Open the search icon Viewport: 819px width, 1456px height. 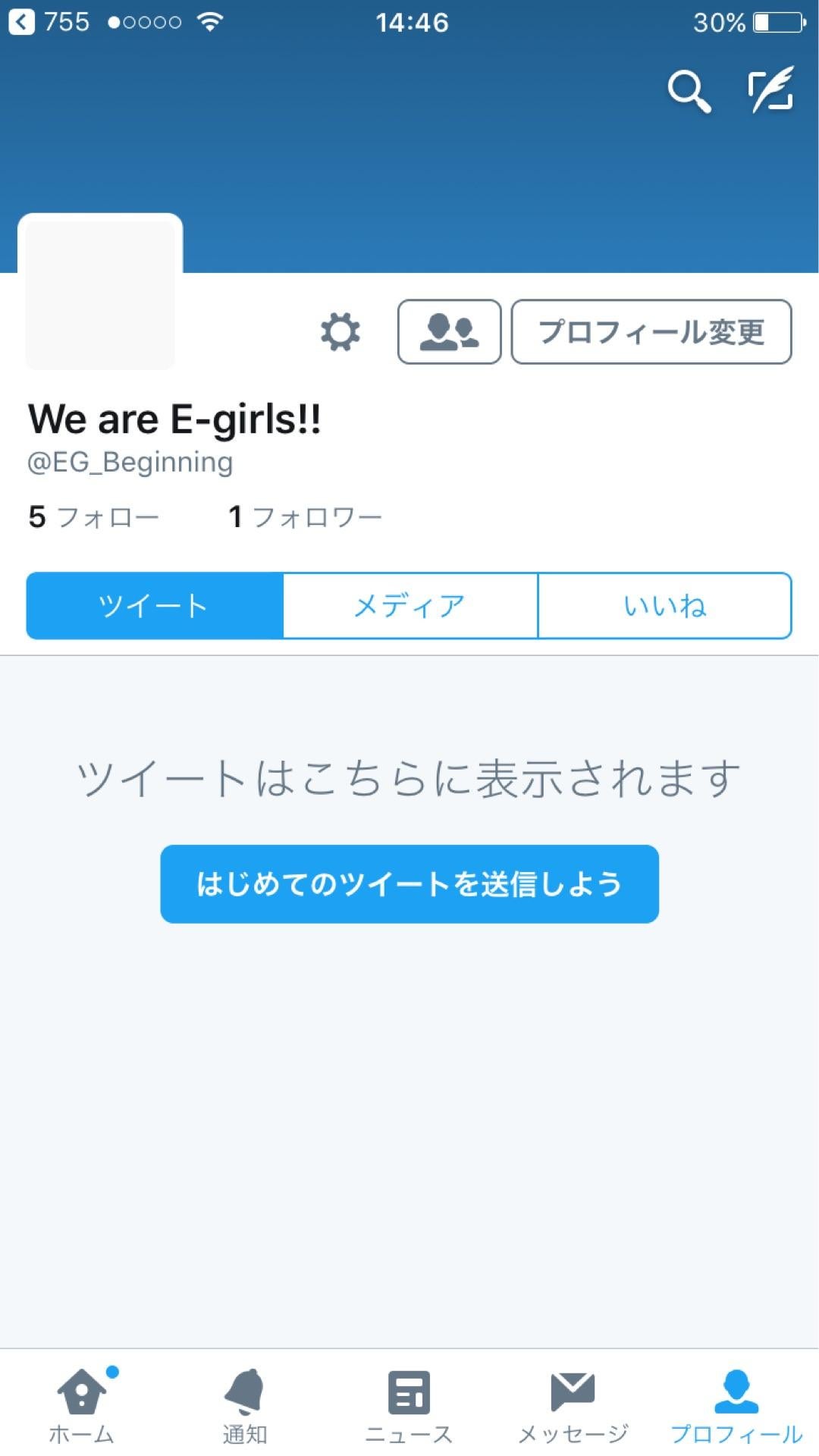(689, 93)
